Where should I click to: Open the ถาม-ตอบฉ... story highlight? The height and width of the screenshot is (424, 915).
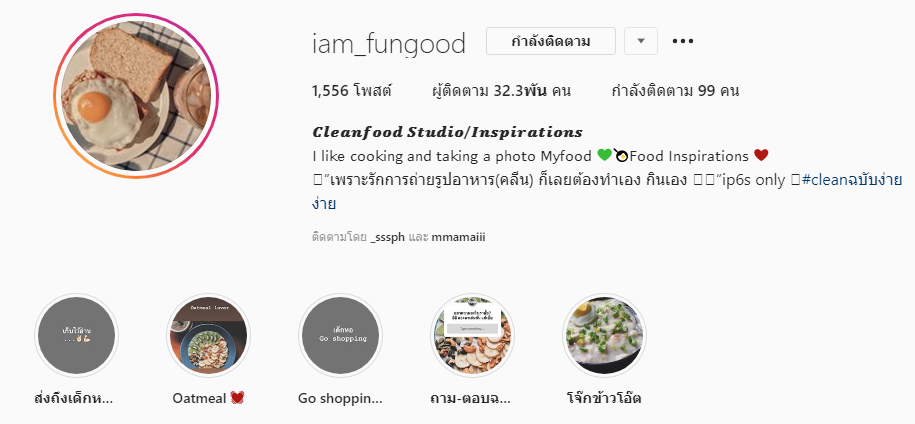(x=472, y=336)
